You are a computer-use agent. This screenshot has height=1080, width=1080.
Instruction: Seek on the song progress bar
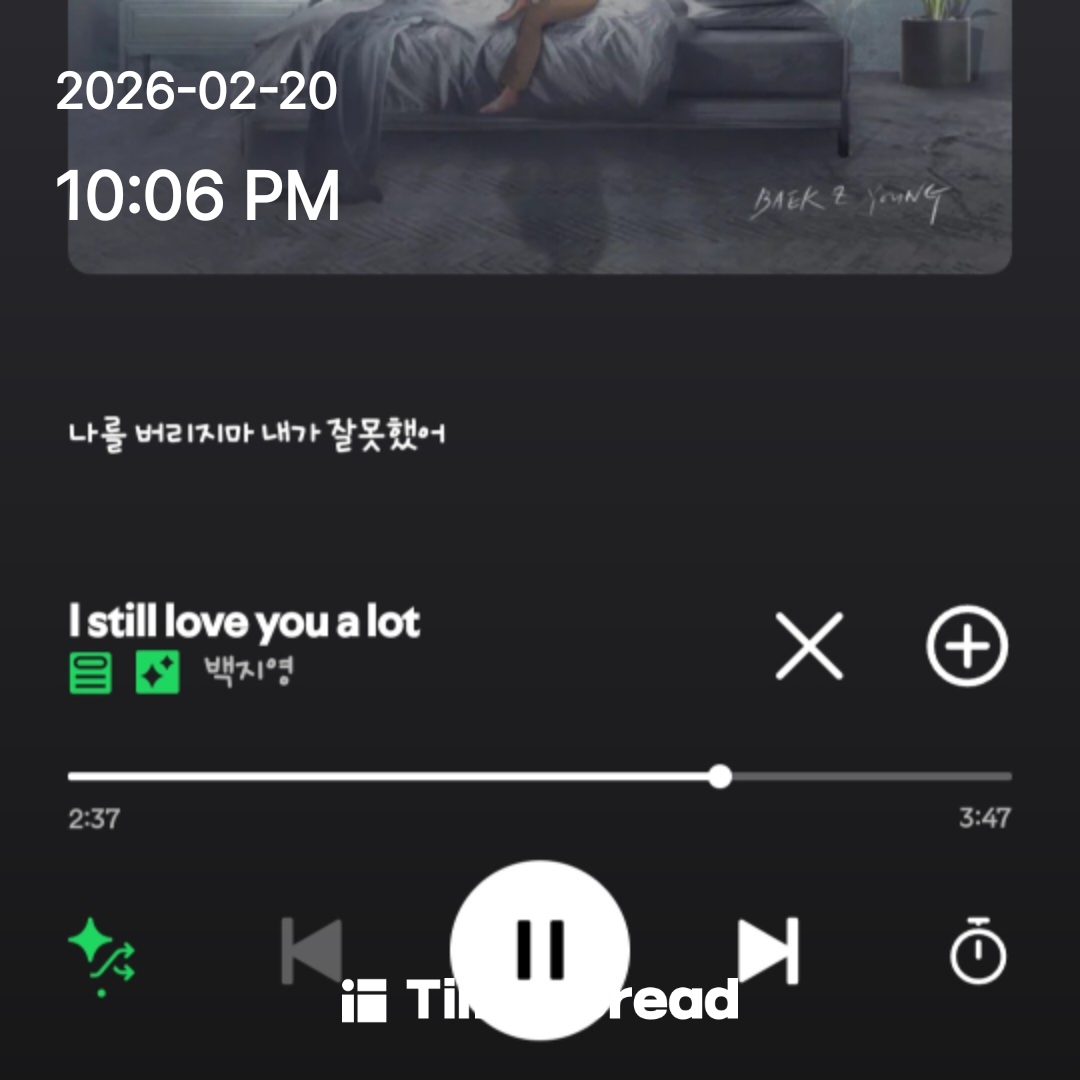[540, 776]
